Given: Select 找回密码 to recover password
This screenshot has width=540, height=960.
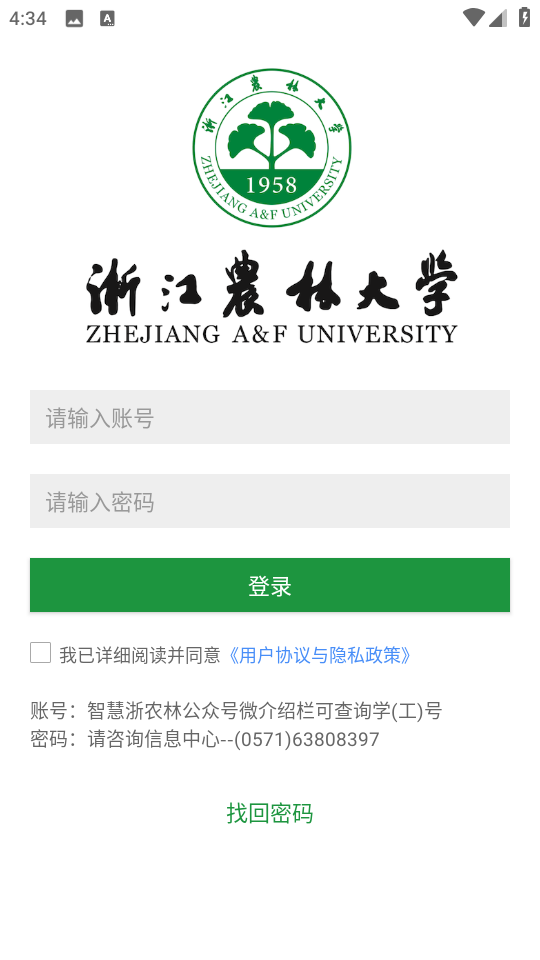Looking at the screenshot, I should click(x=270, y=813).
